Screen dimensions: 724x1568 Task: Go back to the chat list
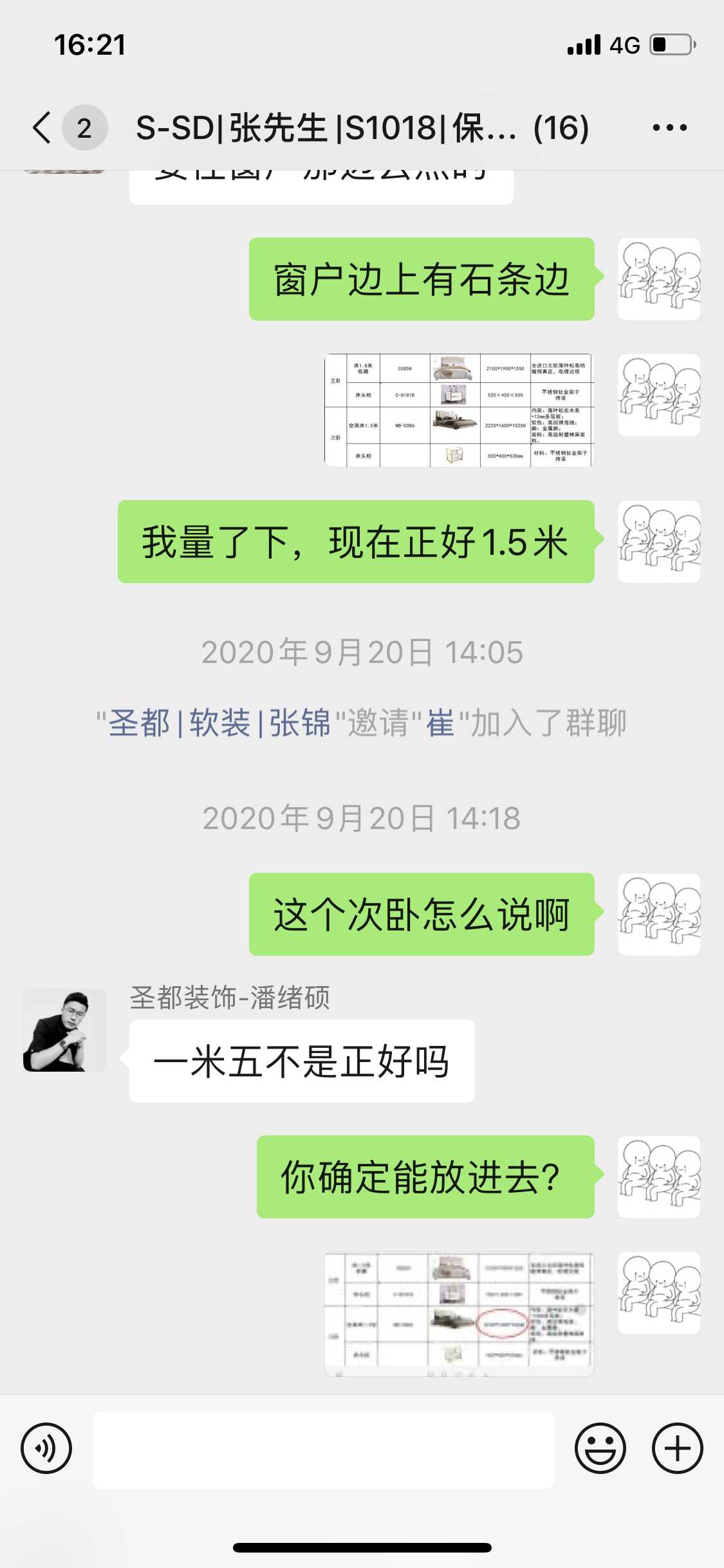[x=42, y=127]
